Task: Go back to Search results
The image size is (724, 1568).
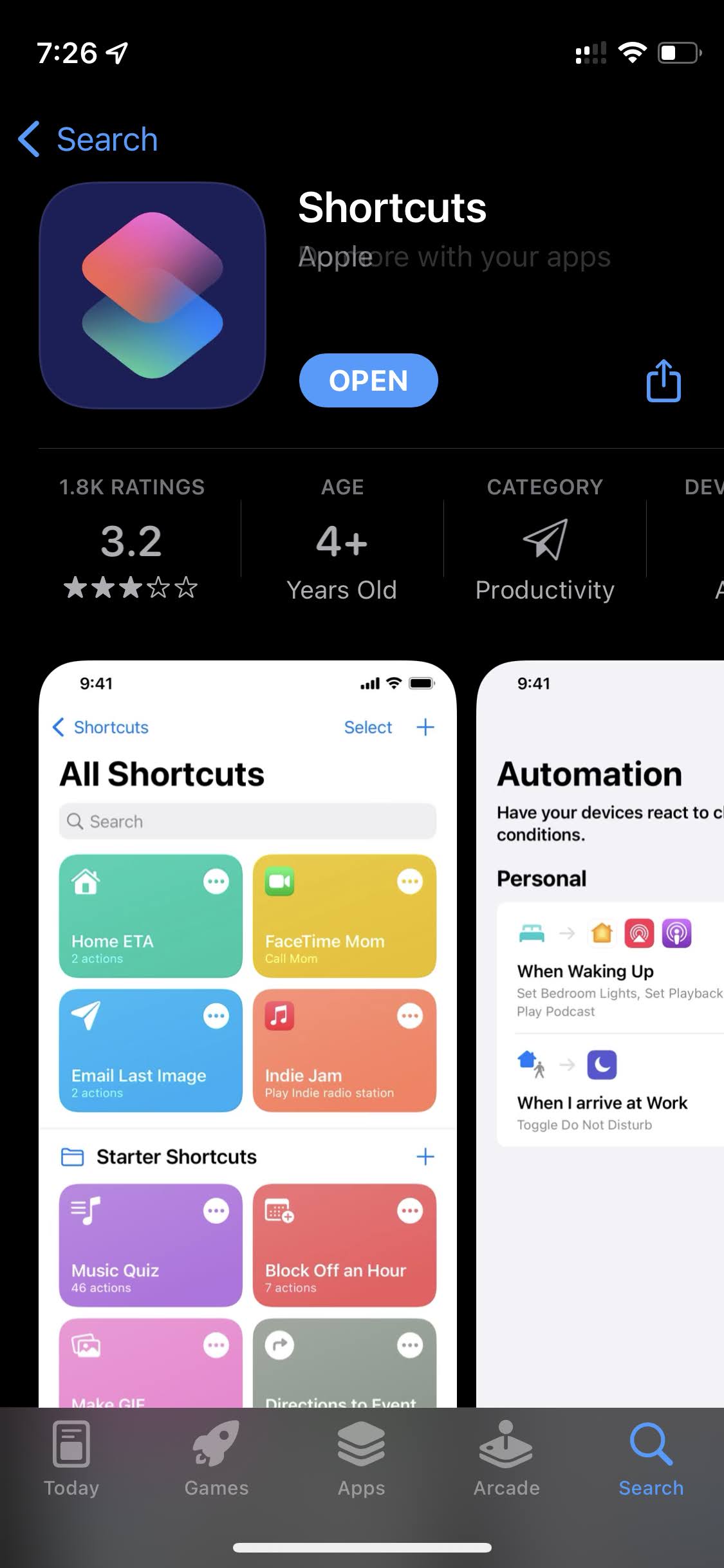Action: (x=88, y=139)
